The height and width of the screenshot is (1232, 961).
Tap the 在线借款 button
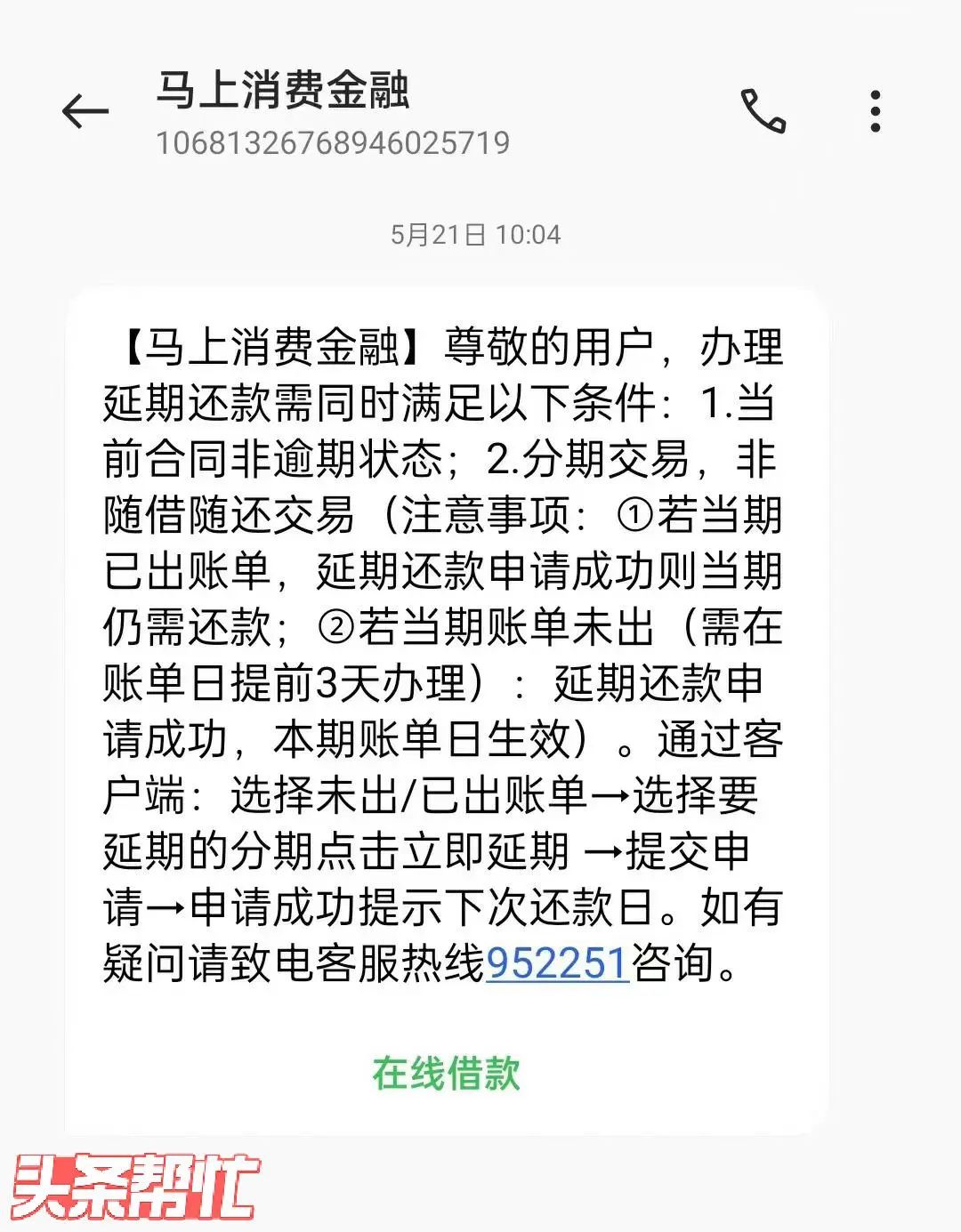point(446,1074)
